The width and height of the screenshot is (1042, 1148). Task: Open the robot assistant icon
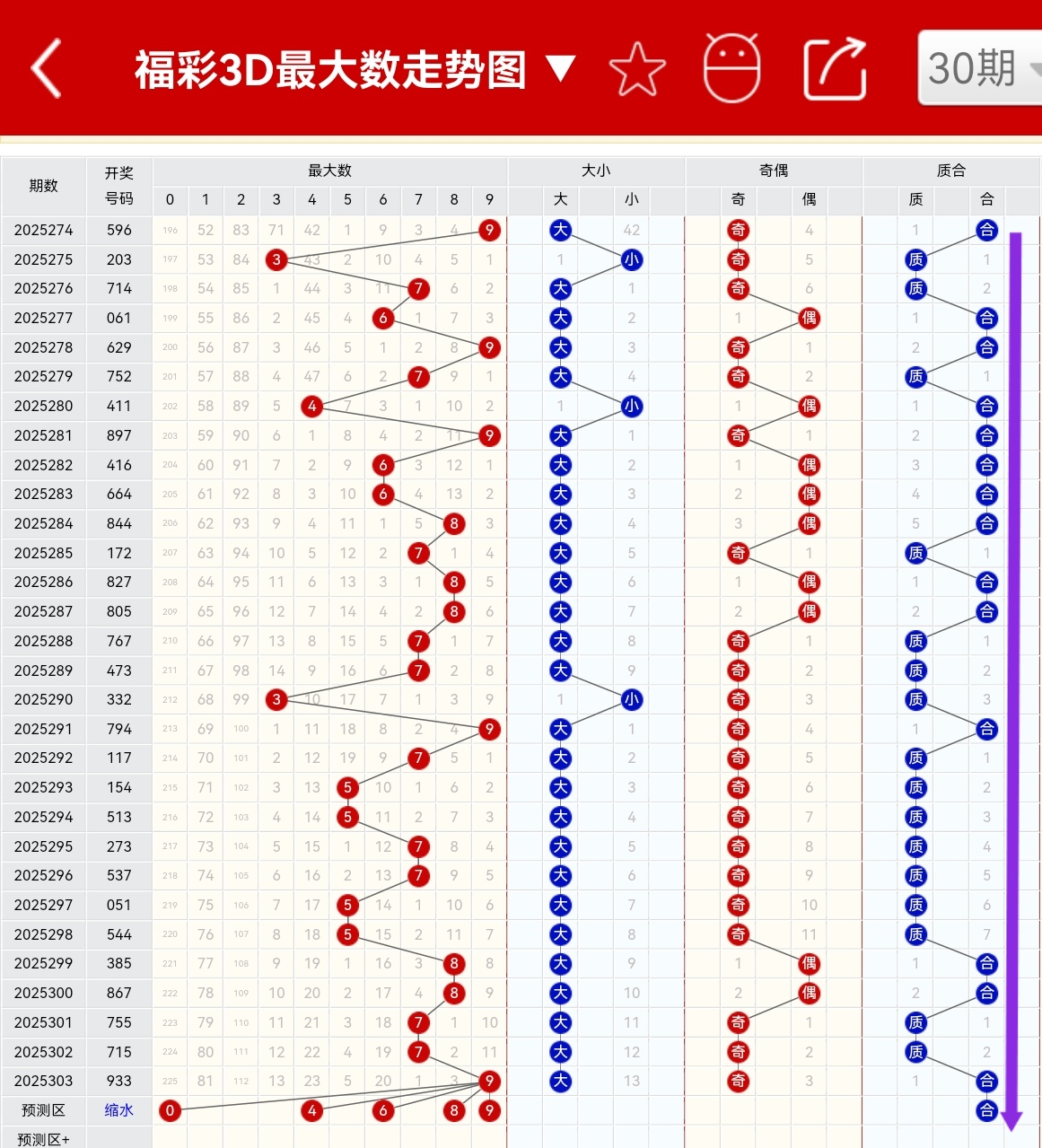pos(731,68)
